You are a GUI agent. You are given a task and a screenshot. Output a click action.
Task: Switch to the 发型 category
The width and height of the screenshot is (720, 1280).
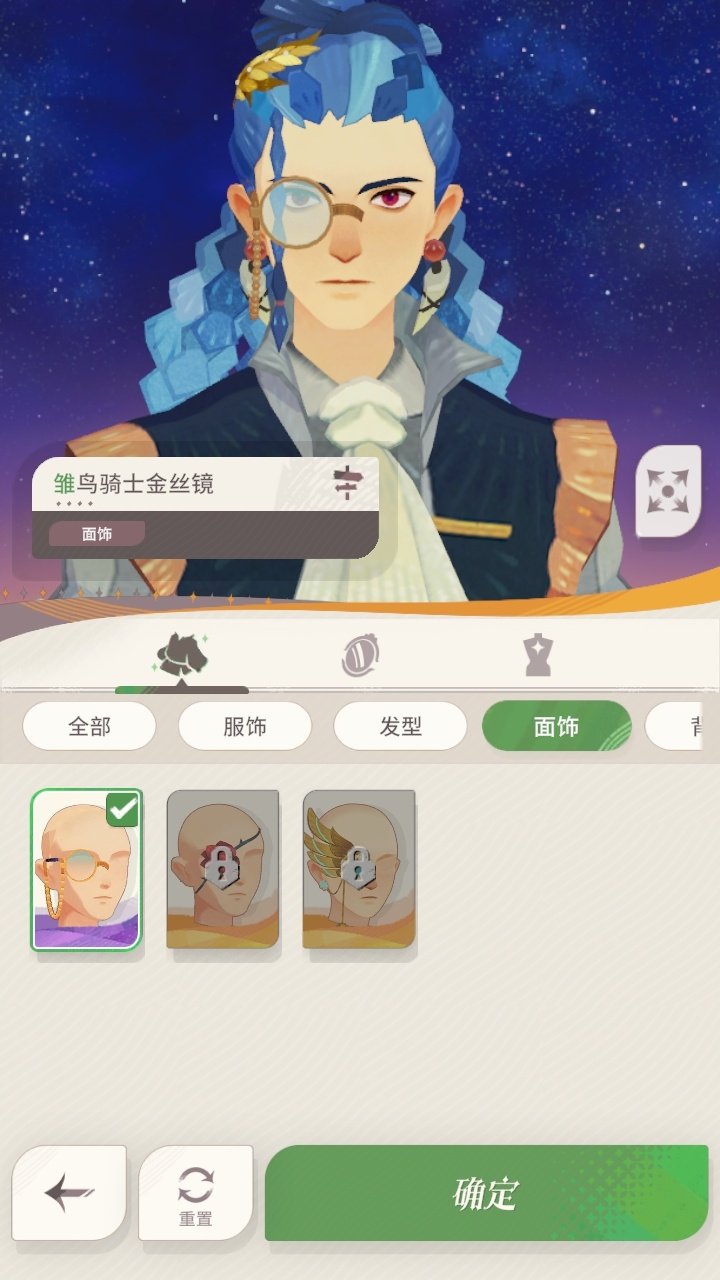point(400,726)
